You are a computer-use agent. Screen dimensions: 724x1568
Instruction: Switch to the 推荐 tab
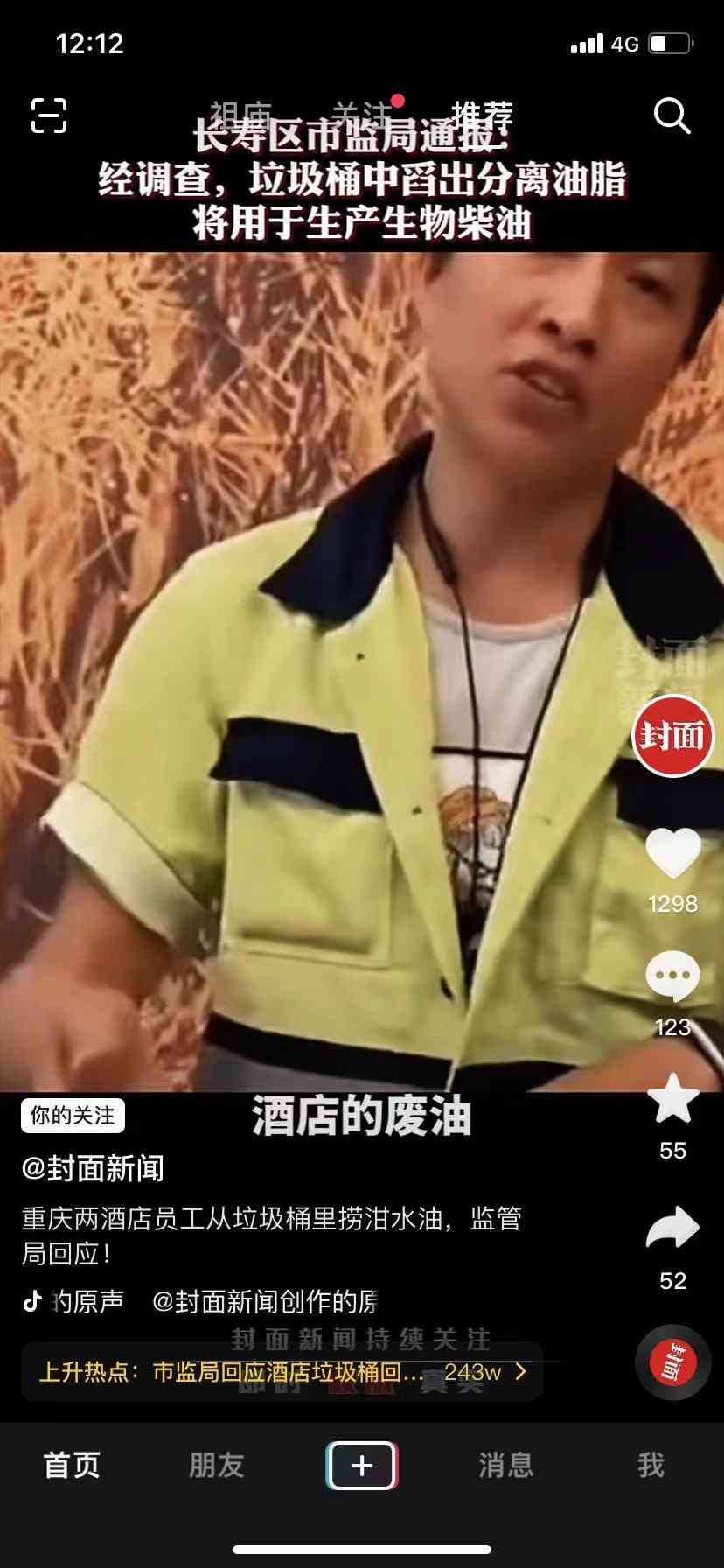pos(482,115)
